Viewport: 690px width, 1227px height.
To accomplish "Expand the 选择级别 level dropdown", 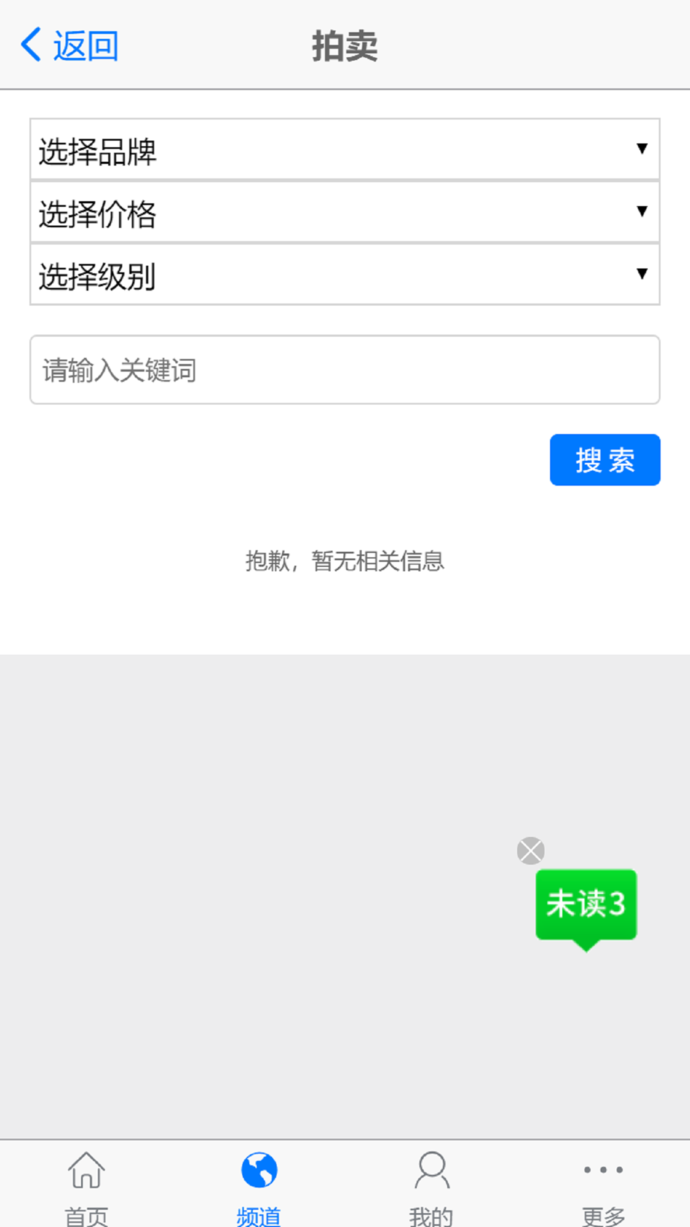I will [x=344, y=274].
